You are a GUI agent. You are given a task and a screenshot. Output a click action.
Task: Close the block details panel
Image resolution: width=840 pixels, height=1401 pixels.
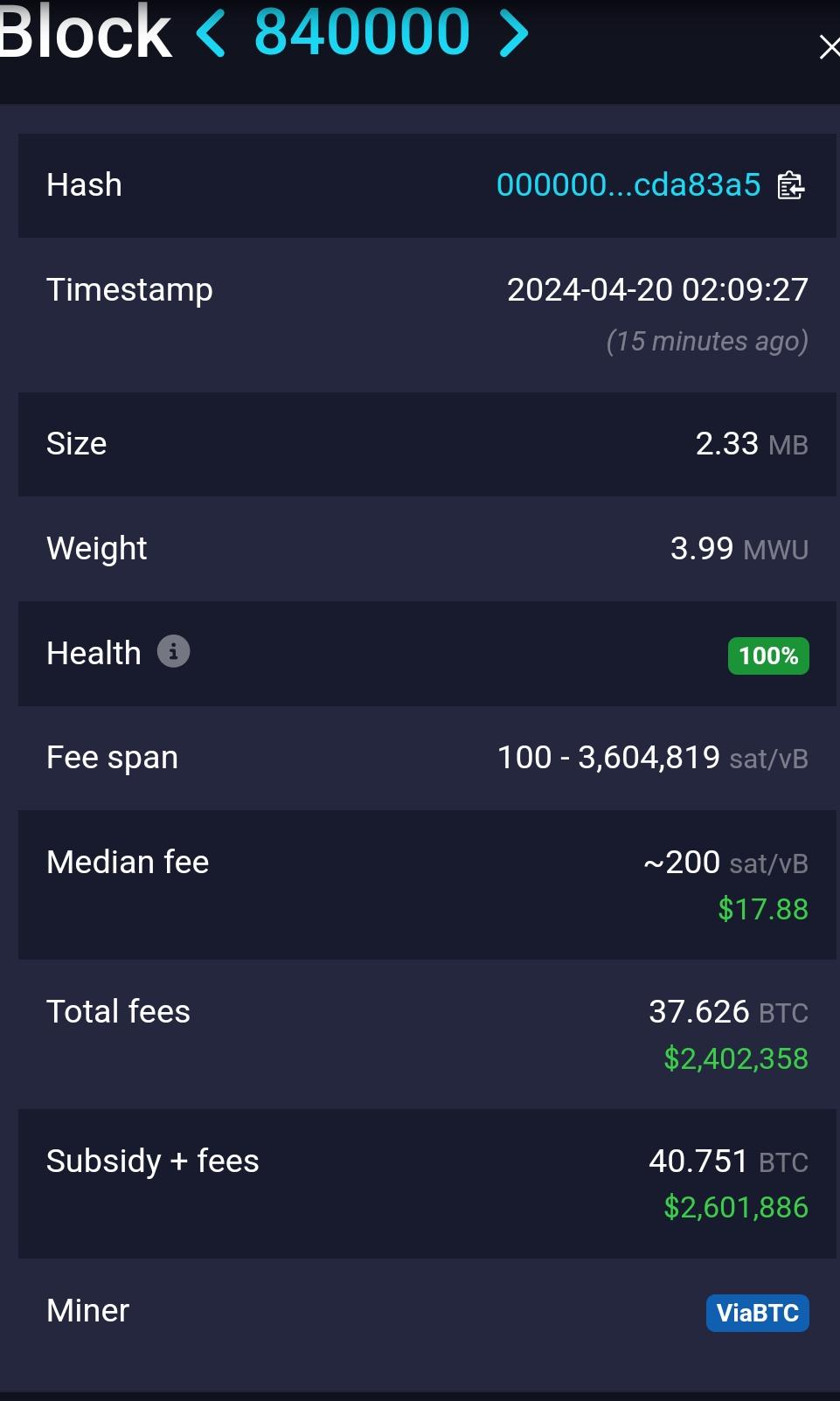828,46
